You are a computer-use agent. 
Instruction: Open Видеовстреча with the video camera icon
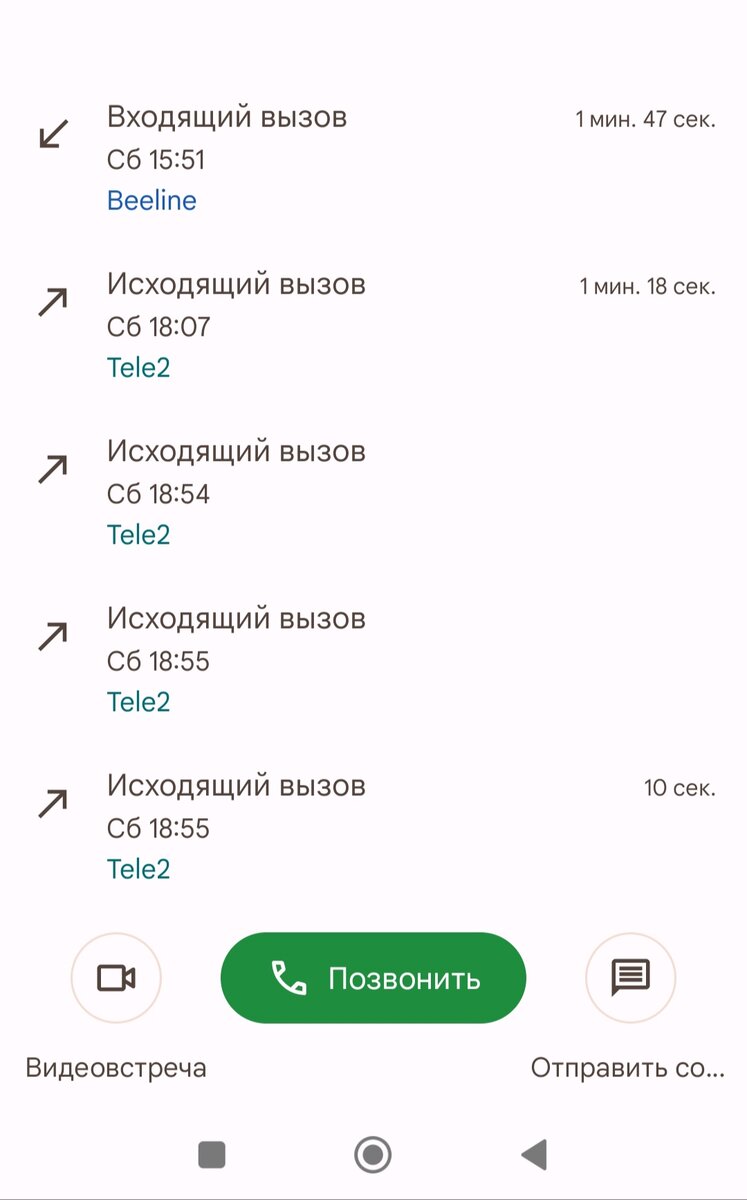tap(115, 978)
